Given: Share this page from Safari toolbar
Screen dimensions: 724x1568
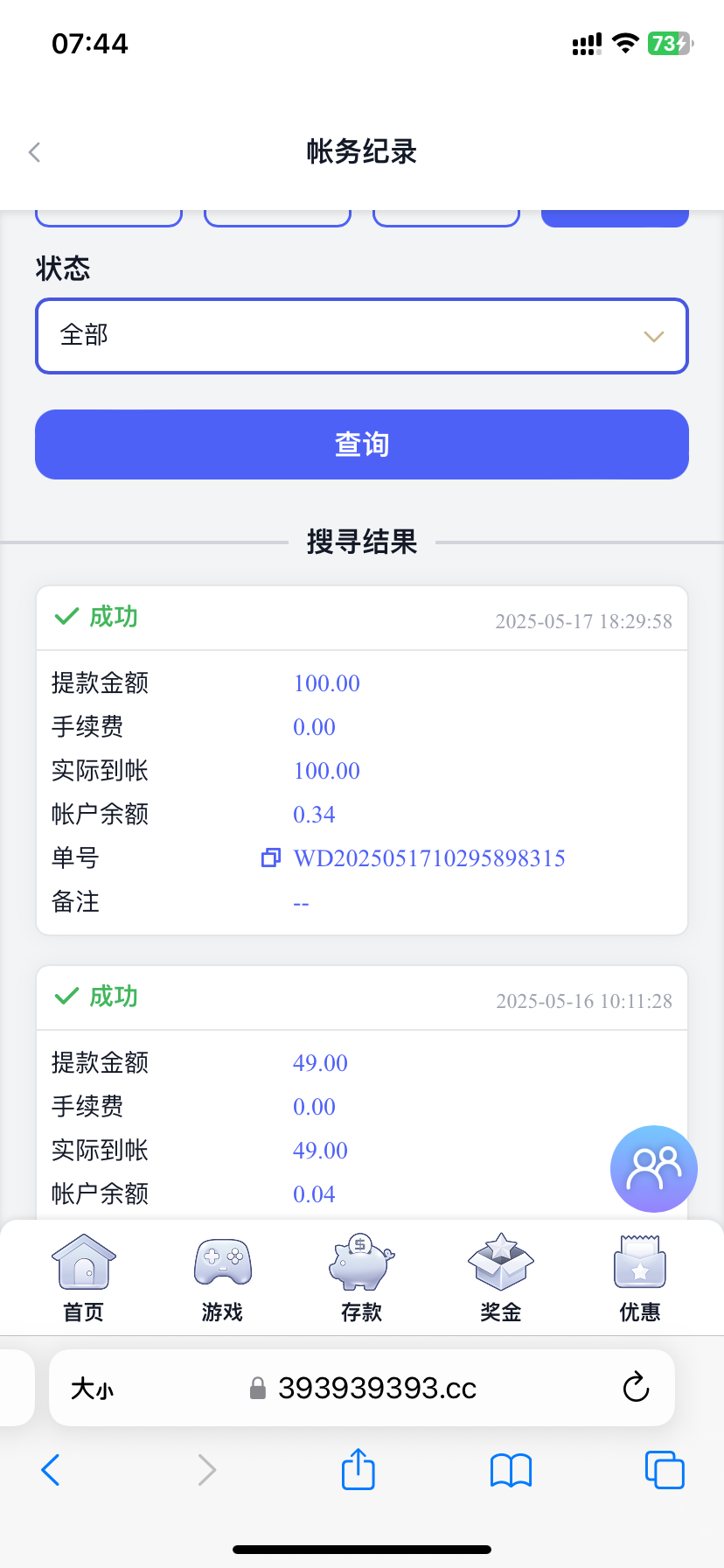Looking at the screenshot, I should point(358,1469).
